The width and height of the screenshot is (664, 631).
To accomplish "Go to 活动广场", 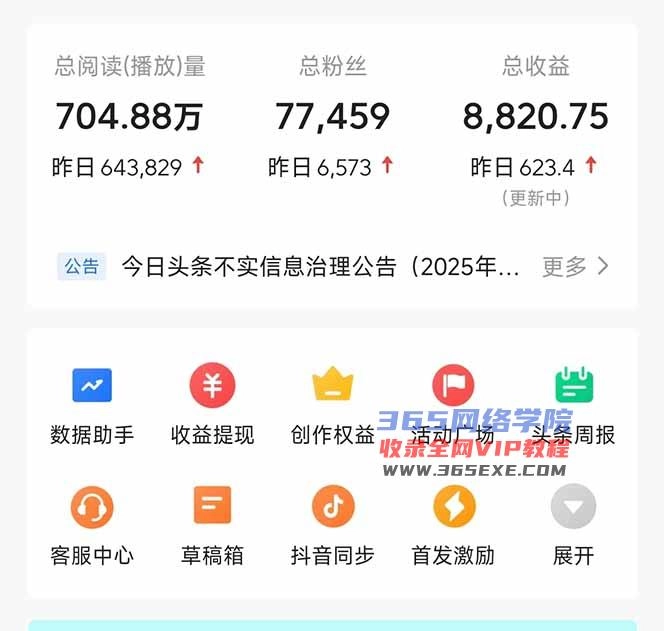I will click(x=453, y=386).
